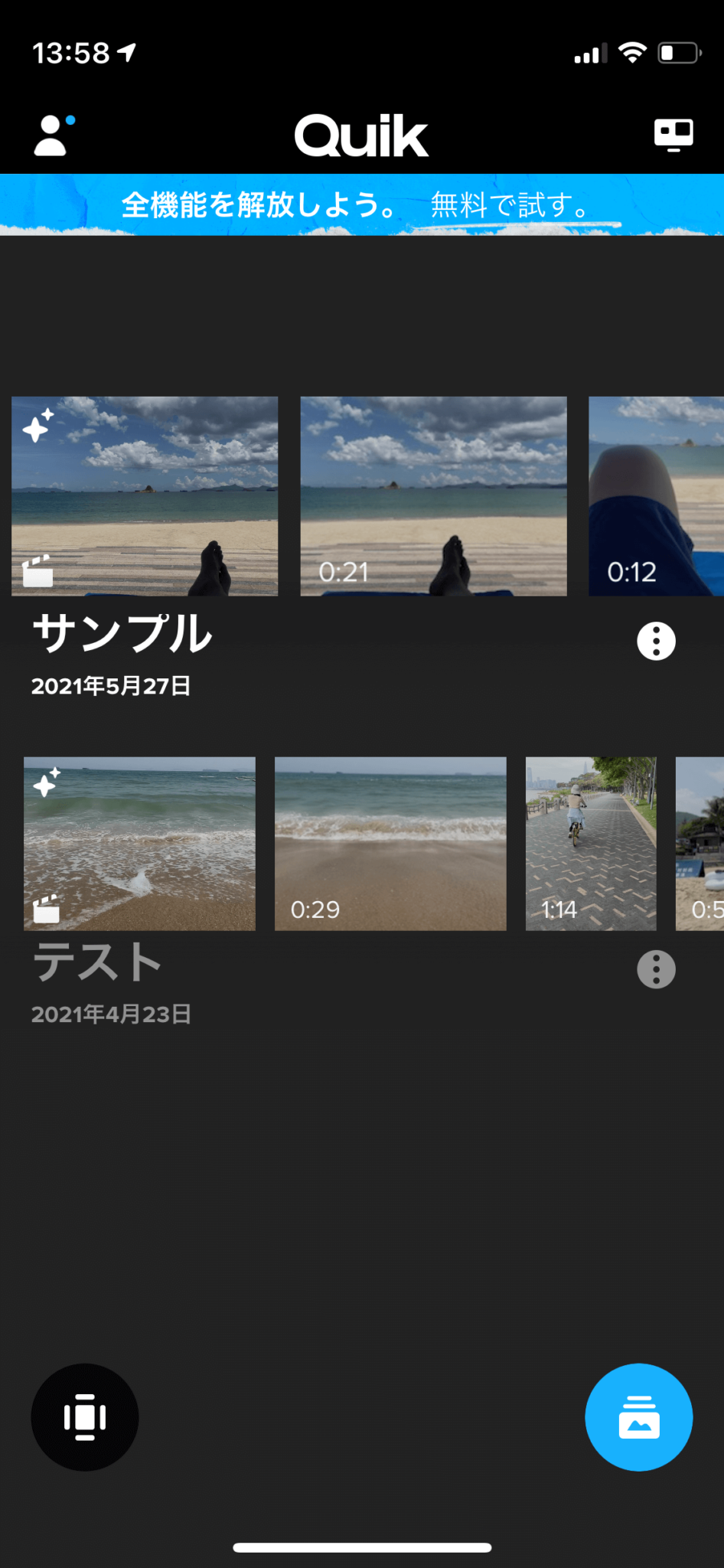Viewport: 724px width, 1568px height.
Task: Tap the blue media import icon
Action: [x=639, y=1417]
